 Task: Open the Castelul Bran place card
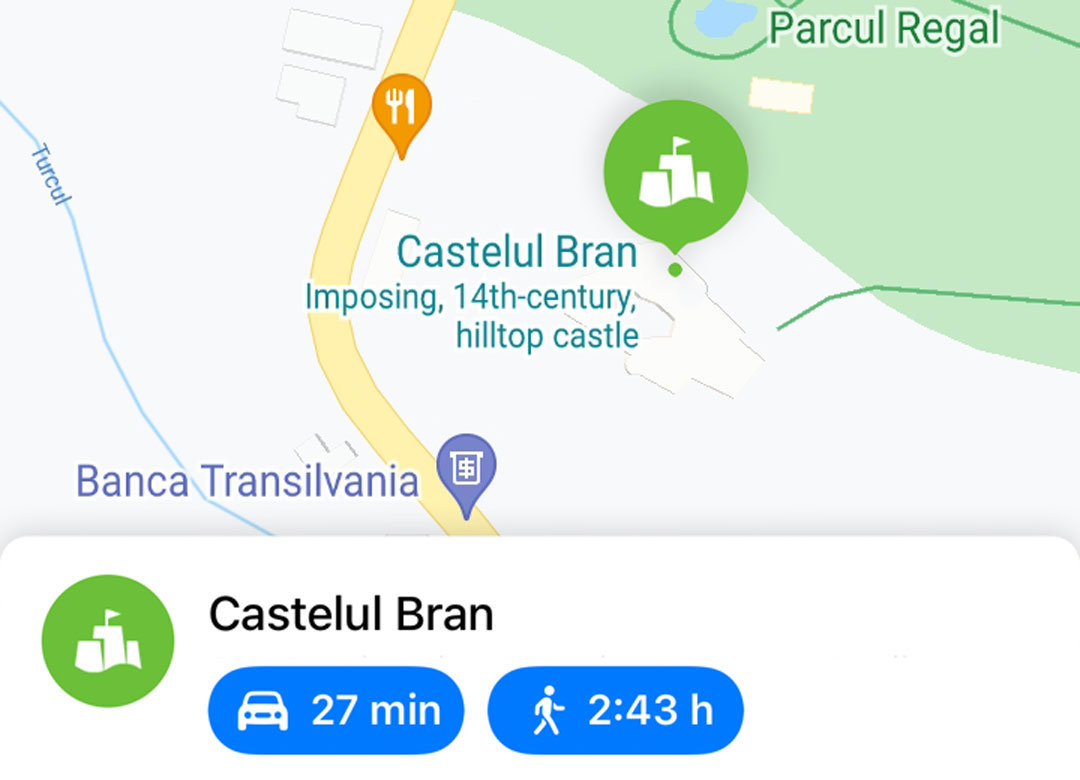click(x=351, y=614)
